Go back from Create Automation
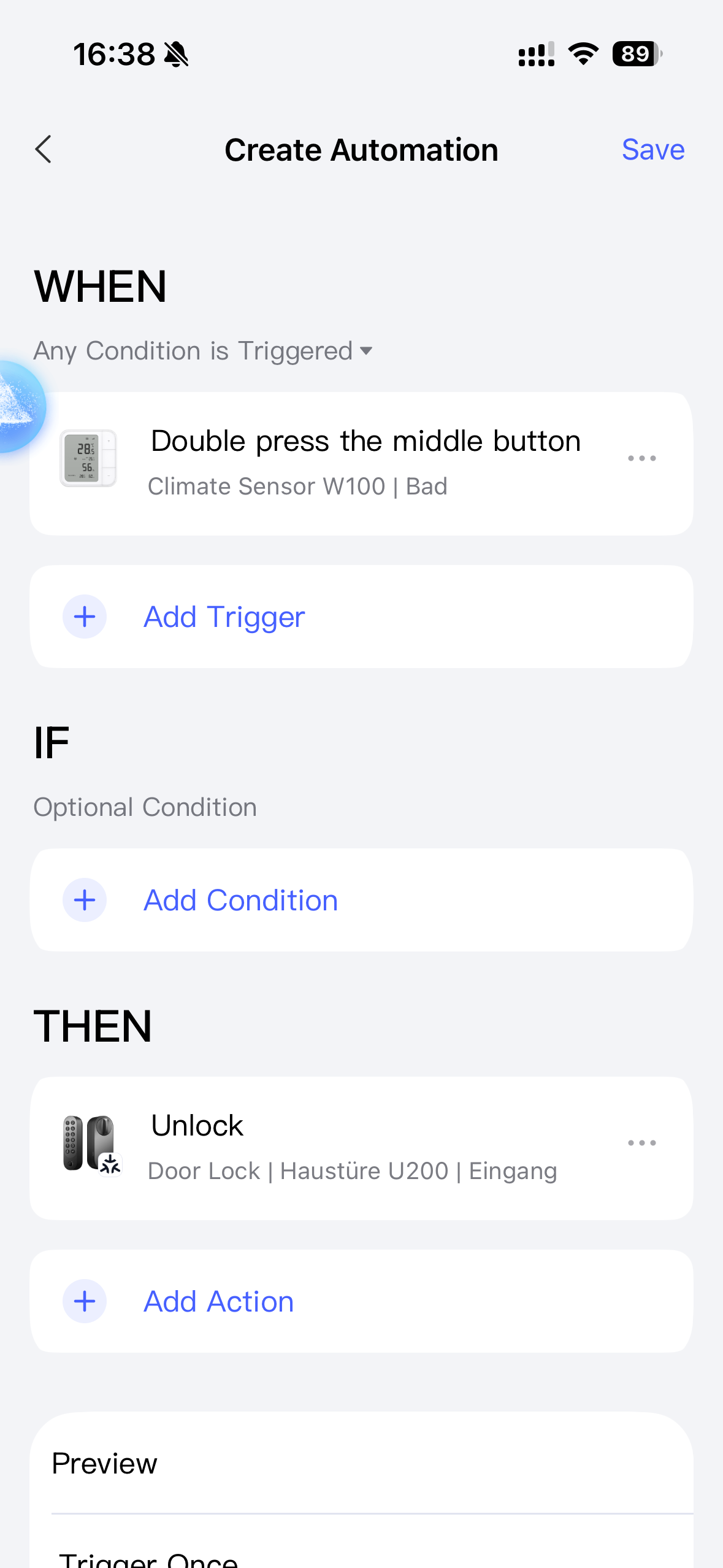 coord(43,150)
